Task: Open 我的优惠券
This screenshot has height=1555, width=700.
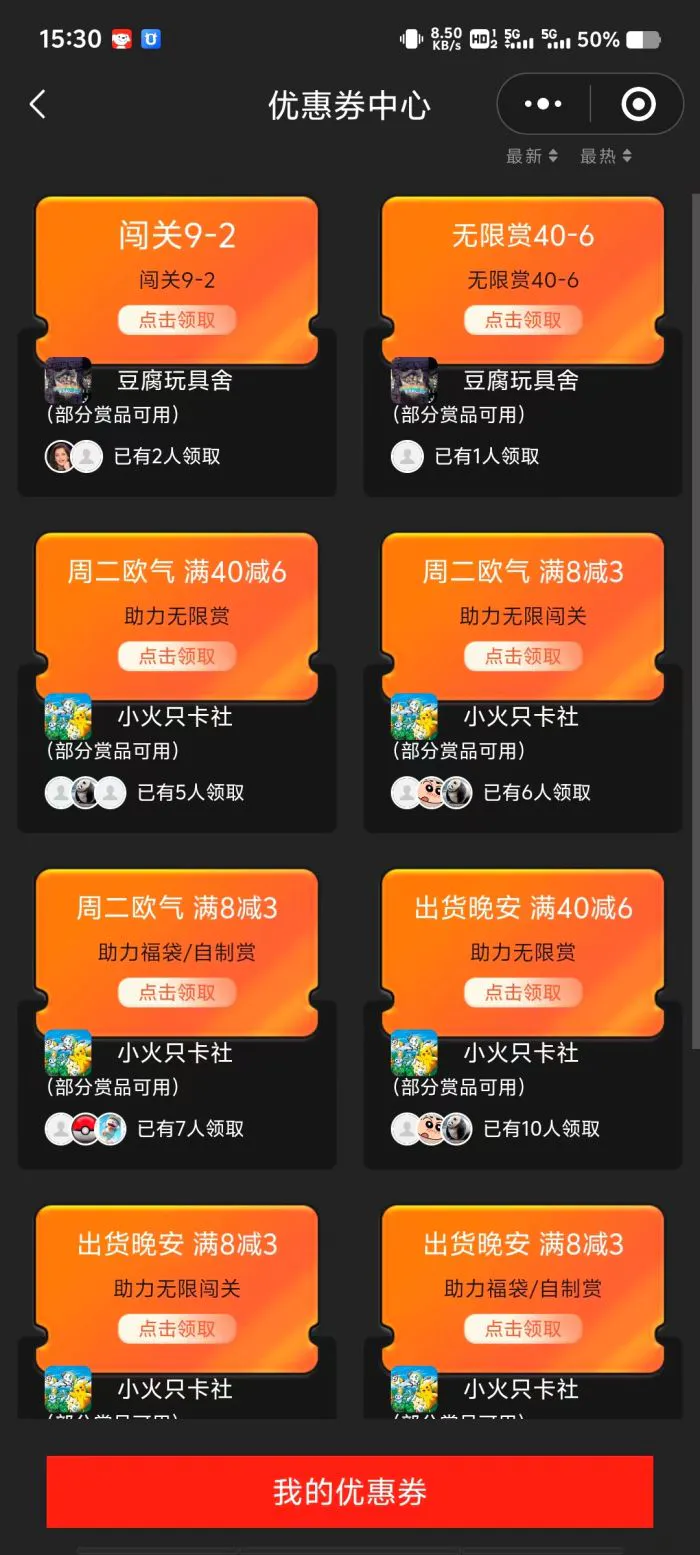Action: point(349,1491)
